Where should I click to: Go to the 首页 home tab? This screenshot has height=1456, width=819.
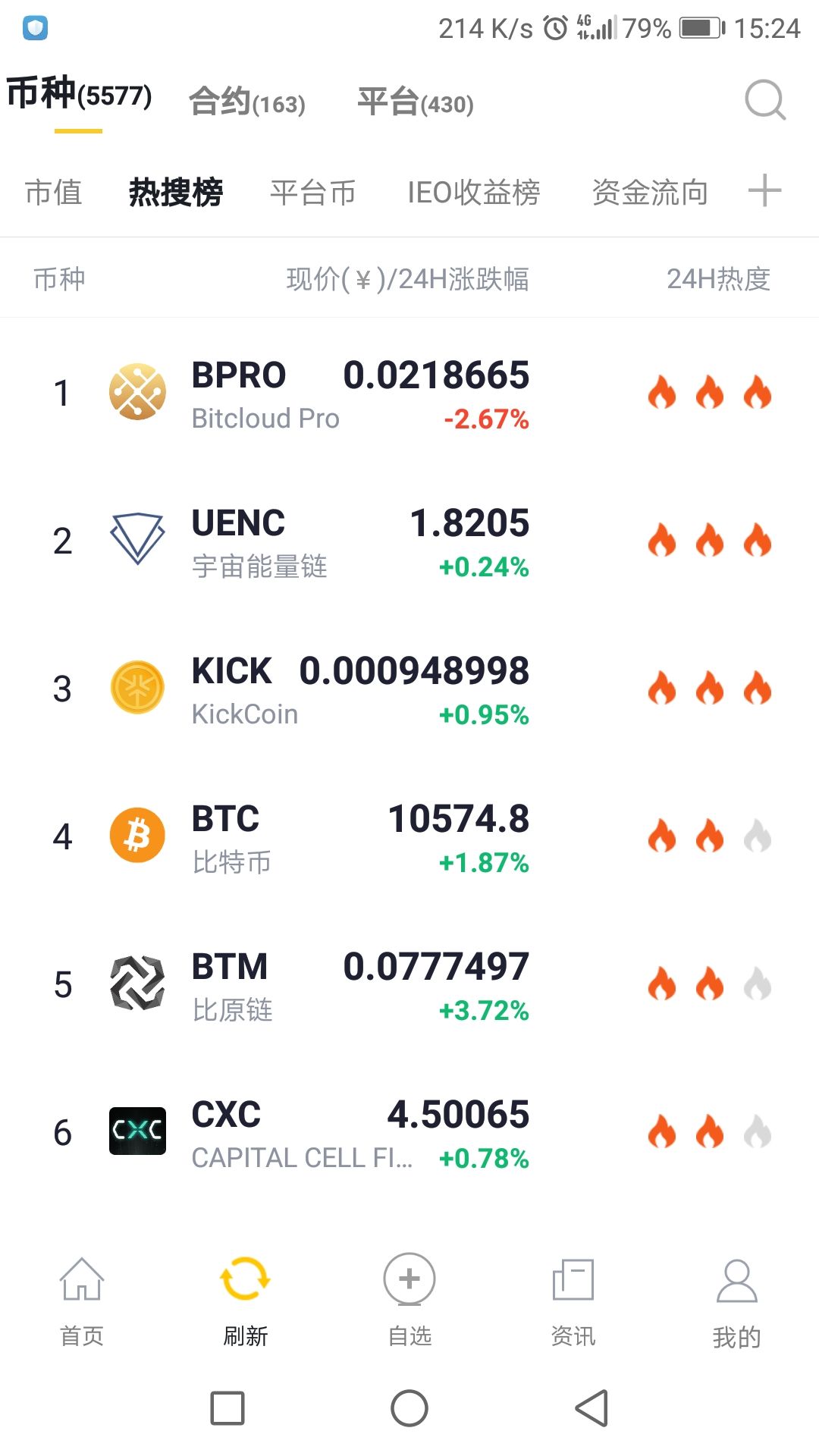coord(82,1301)
